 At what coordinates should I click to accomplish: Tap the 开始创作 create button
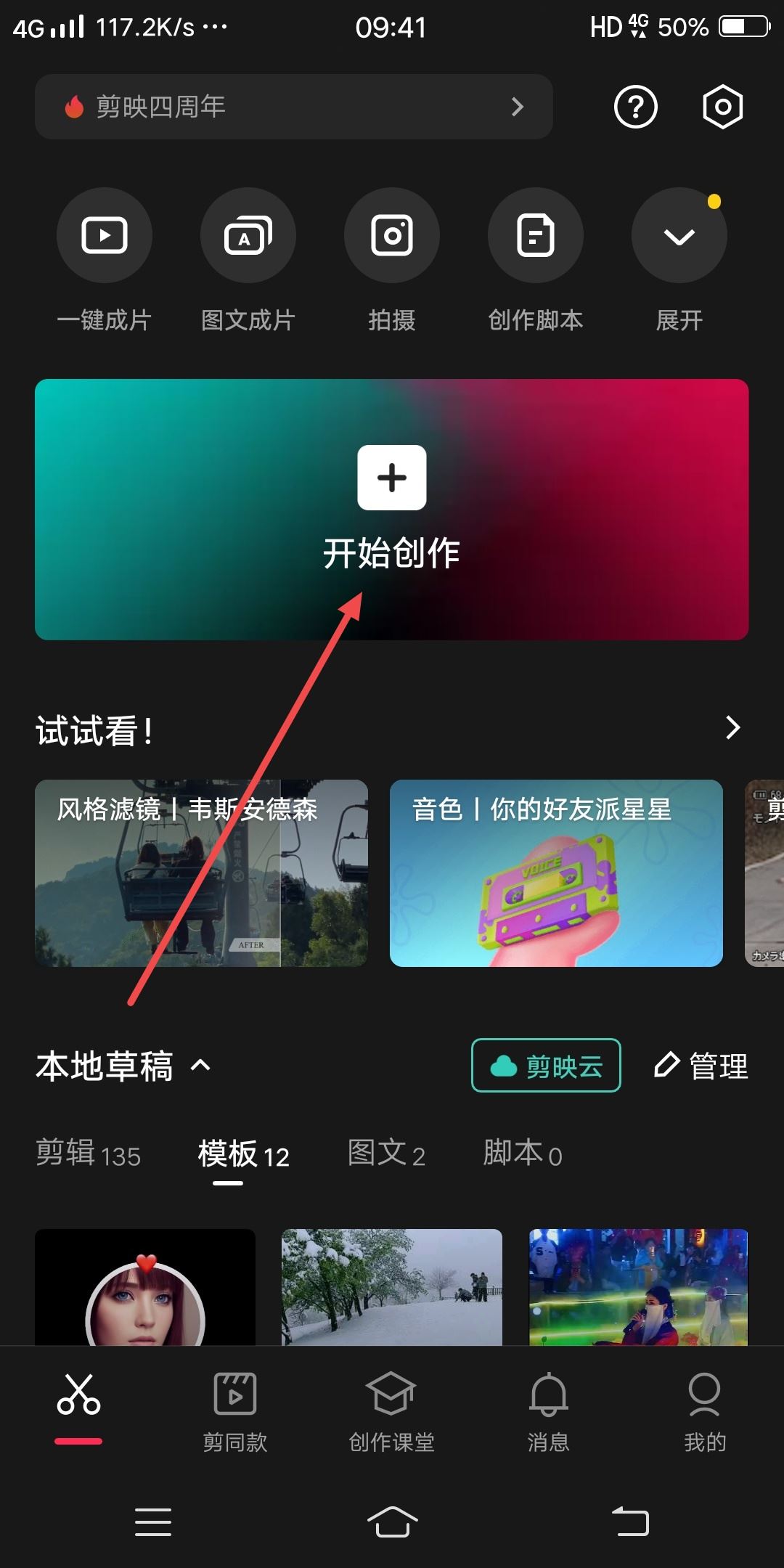pos(392,508)
